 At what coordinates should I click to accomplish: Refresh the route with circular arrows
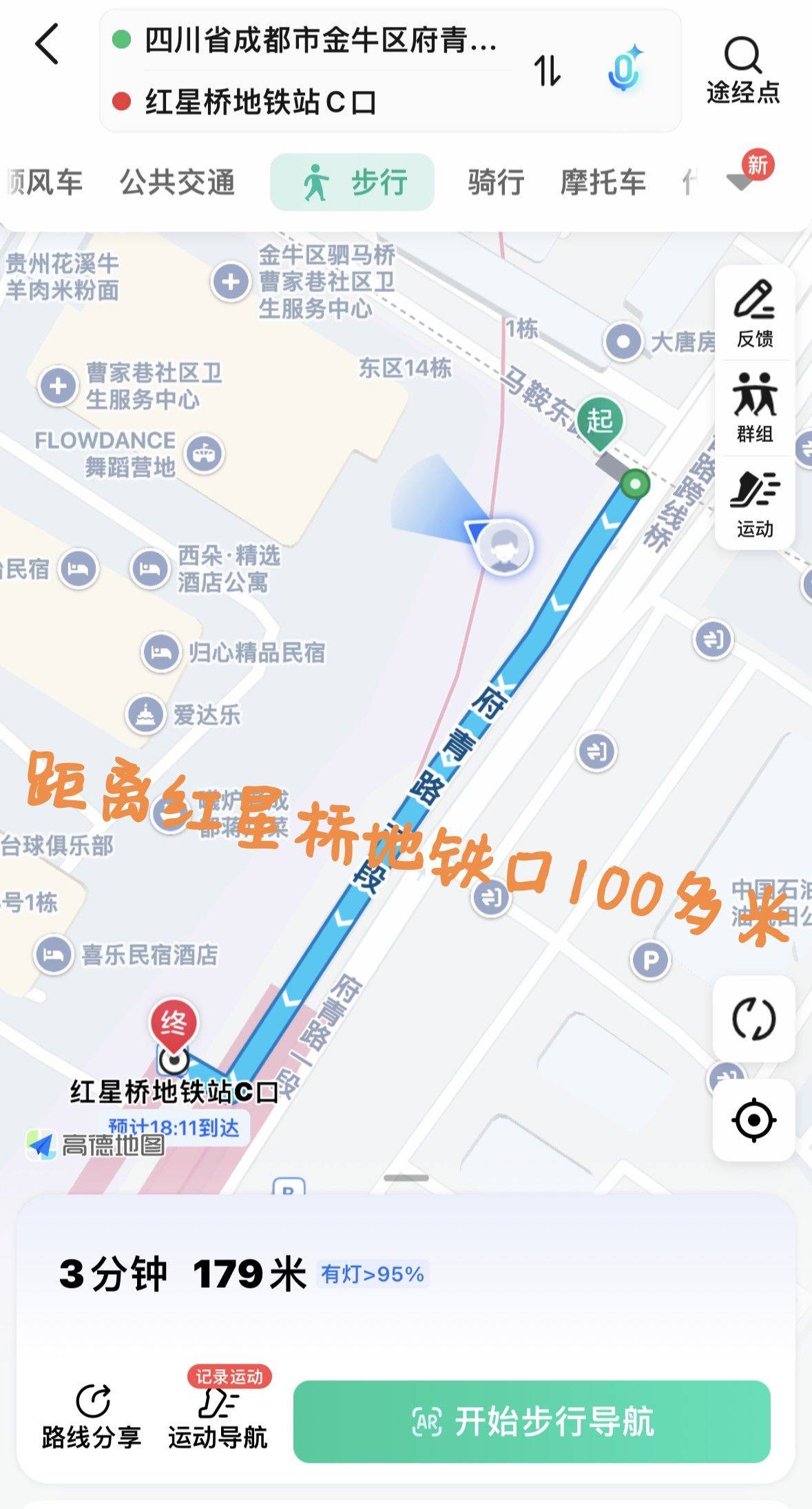754,1019
